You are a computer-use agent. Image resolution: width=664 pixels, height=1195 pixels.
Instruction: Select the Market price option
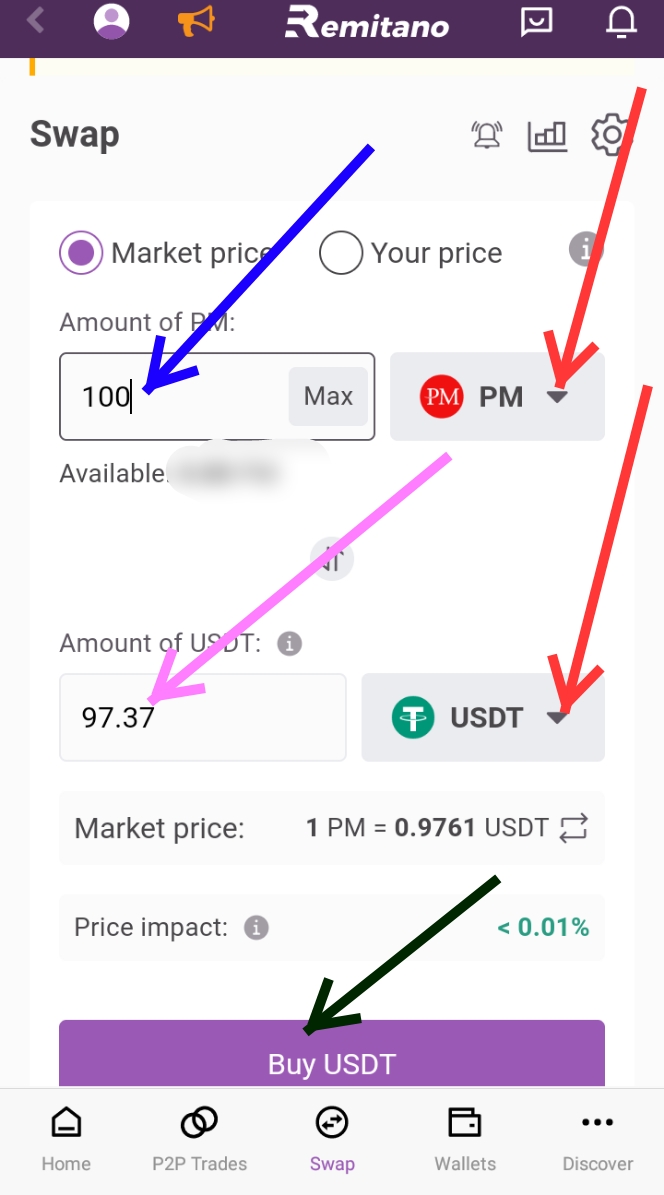click(81, 253)
